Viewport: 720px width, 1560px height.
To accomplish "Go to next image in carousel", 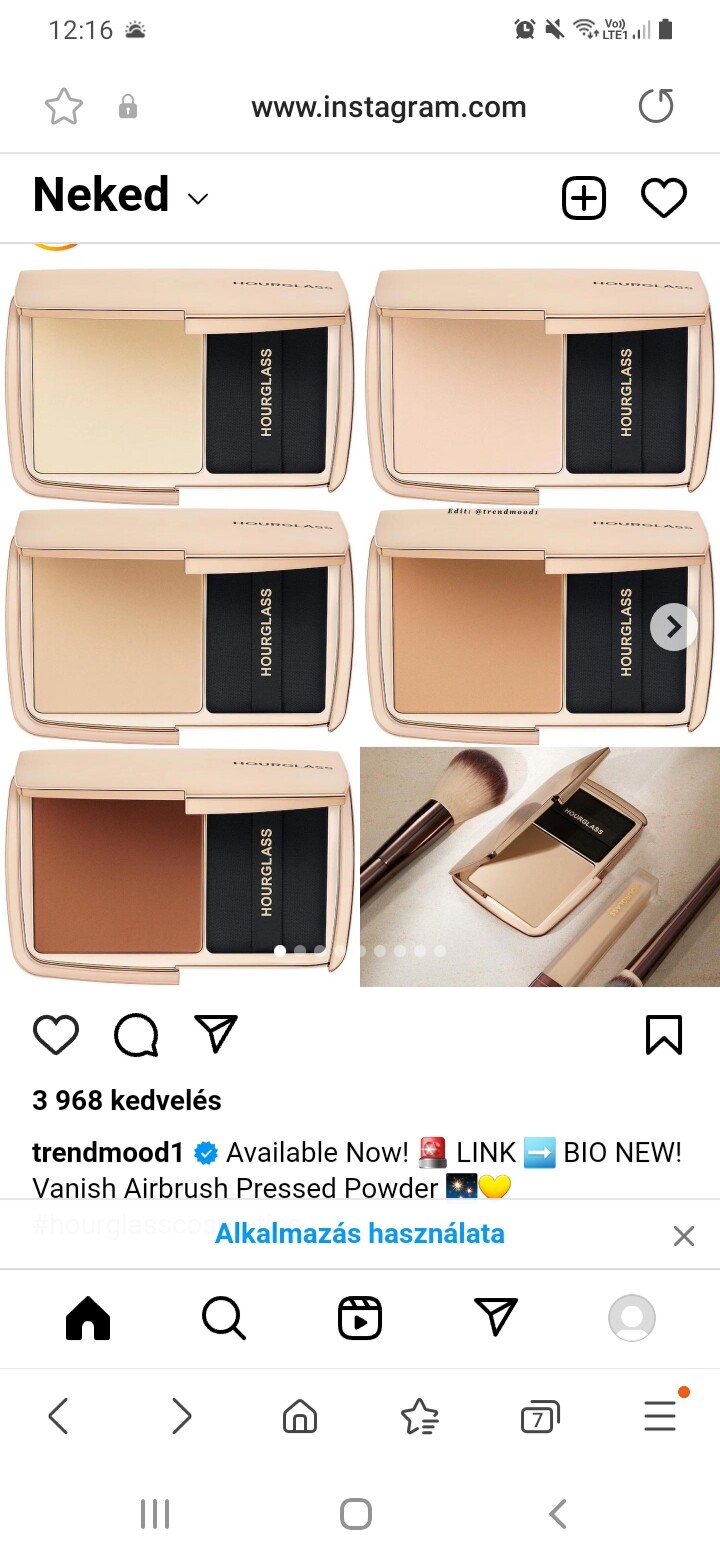I will [673, 627].
